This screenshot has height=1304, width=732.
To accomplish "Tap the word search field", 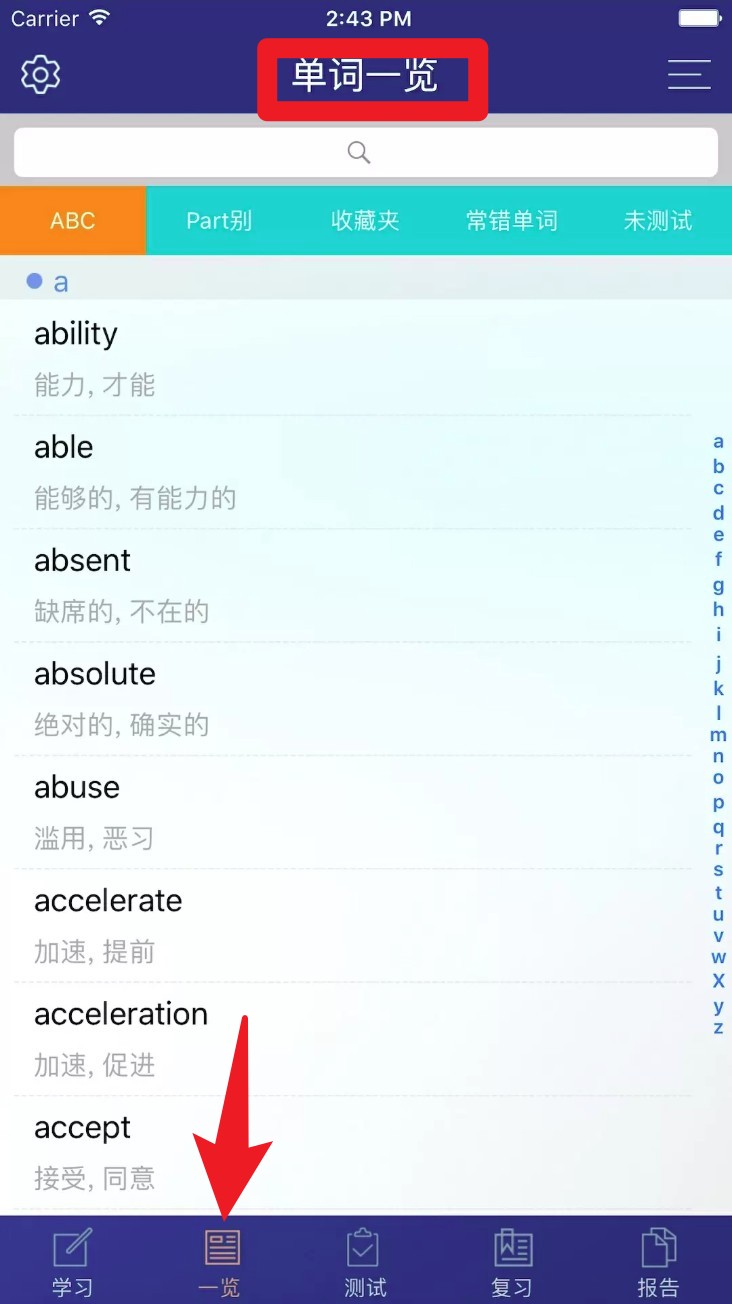I will (365, 152).
